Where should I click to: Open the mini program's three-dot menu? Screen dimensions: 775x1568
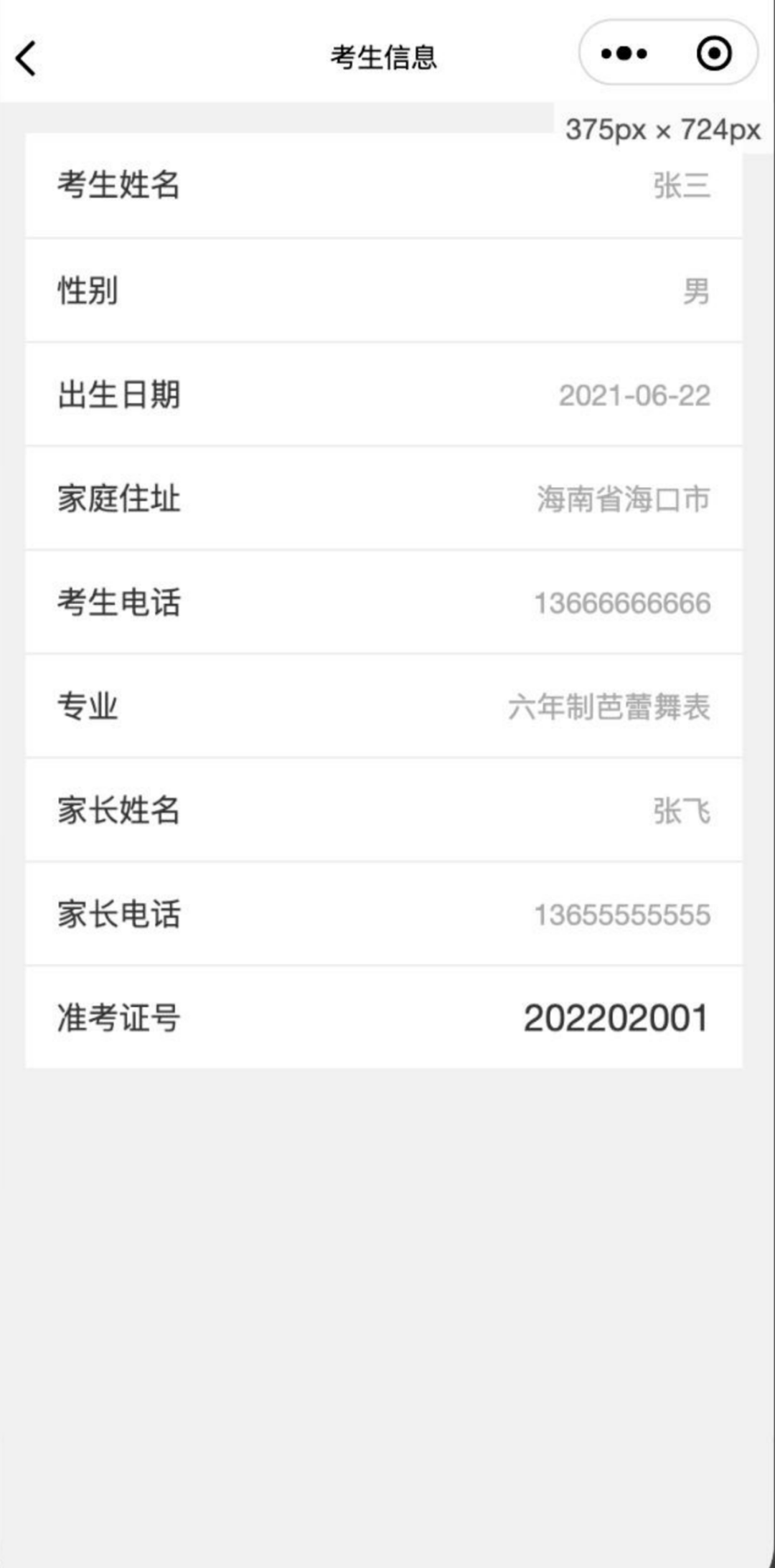tap(624, 54)
